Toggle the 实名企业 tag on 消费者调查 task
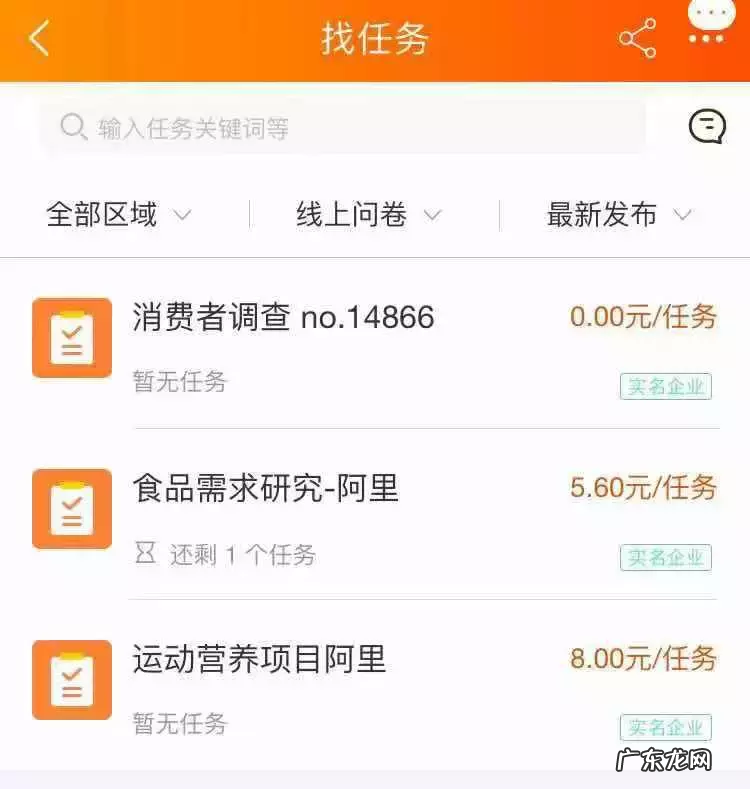The image size is (750, 789). (666, 387)
